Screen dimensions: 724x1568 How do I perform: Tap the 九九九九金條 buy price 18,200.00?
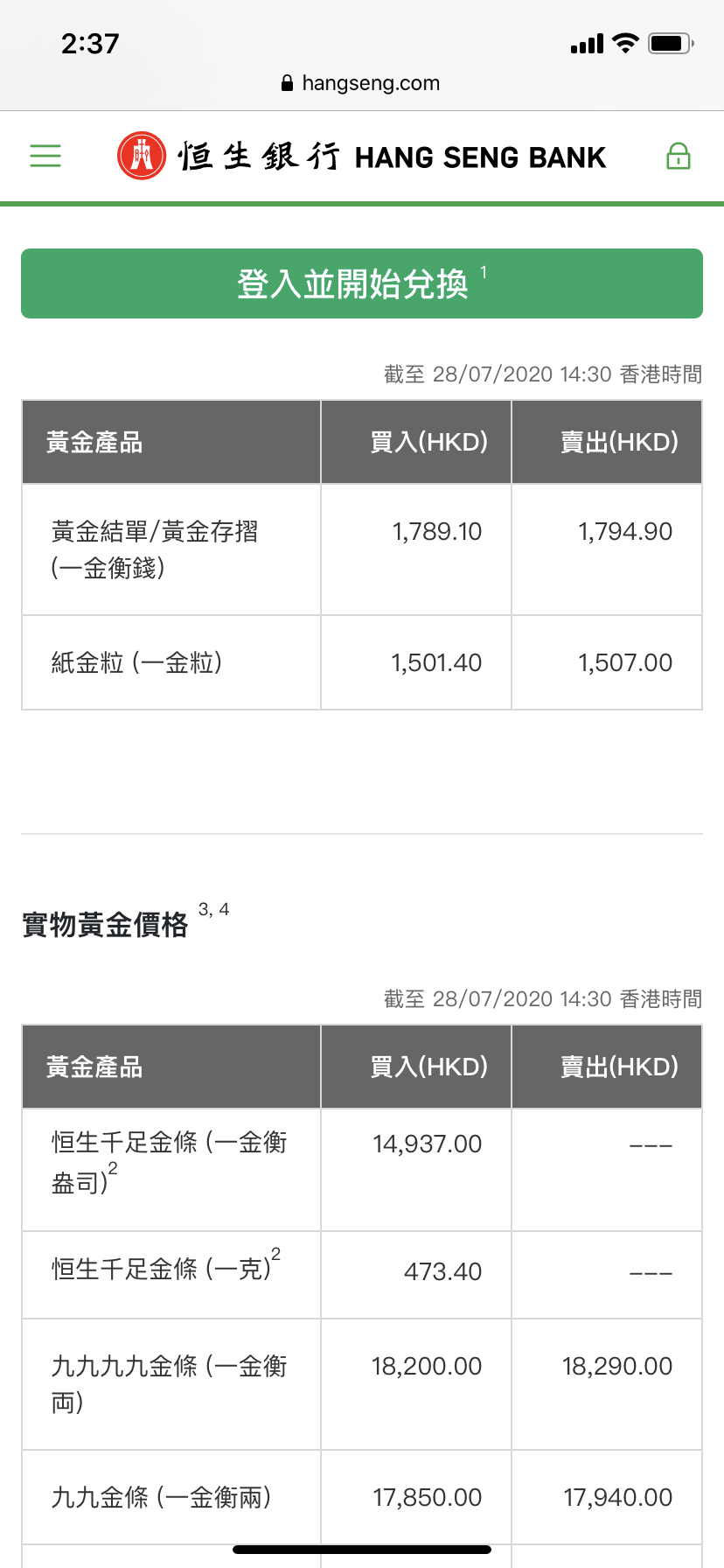[428, 1366]
